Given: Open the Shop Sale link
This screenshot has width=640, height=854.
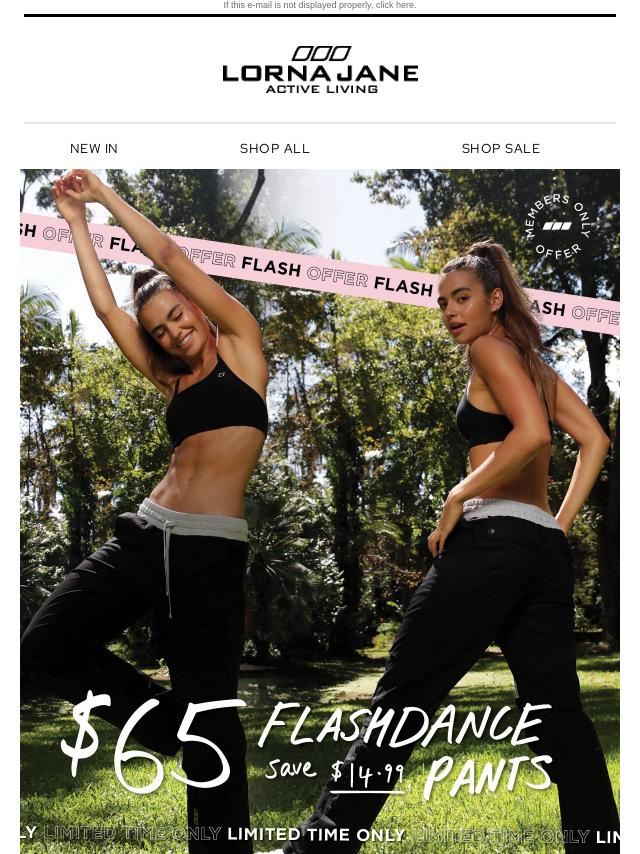Looking at the screenshot, I should 501,148.
